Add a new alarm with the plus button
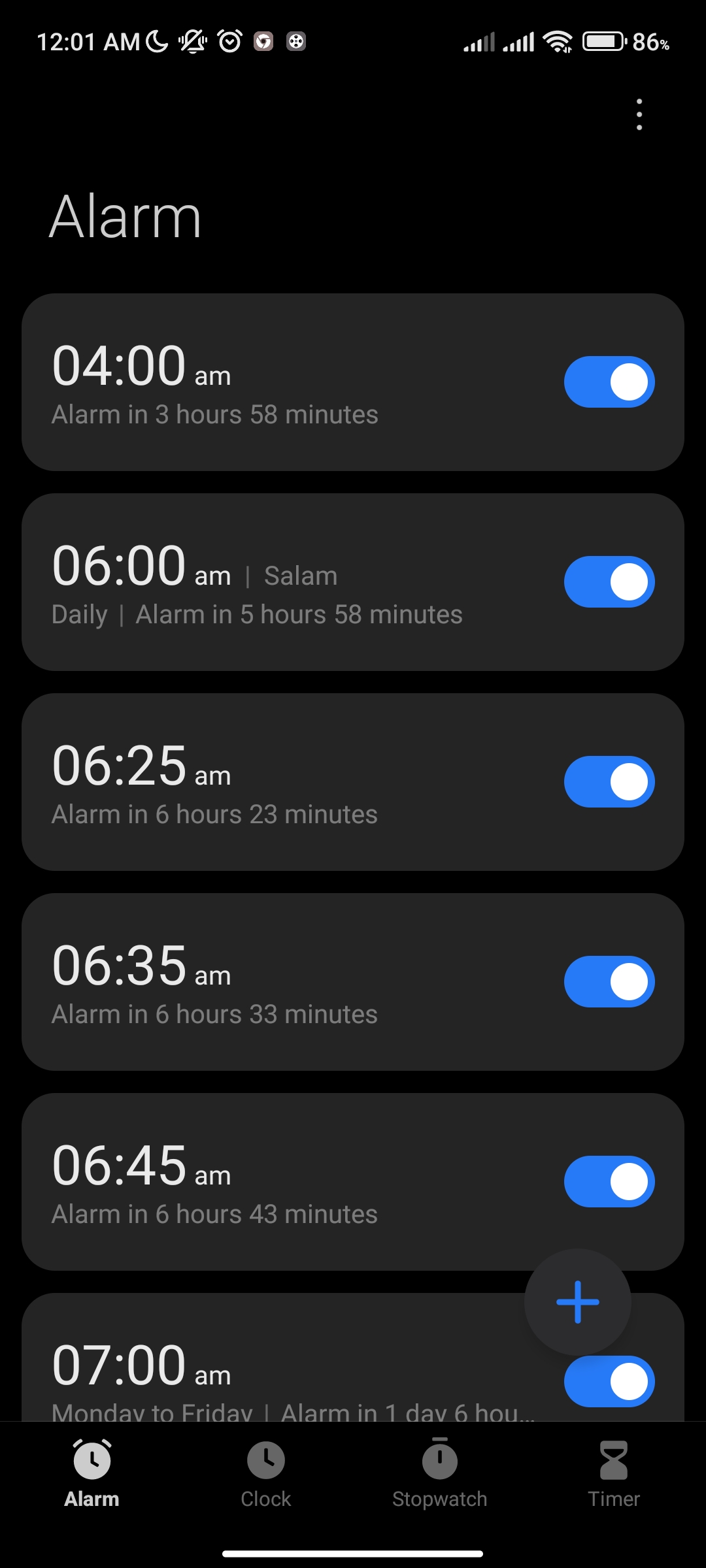 coord(577,1301)
